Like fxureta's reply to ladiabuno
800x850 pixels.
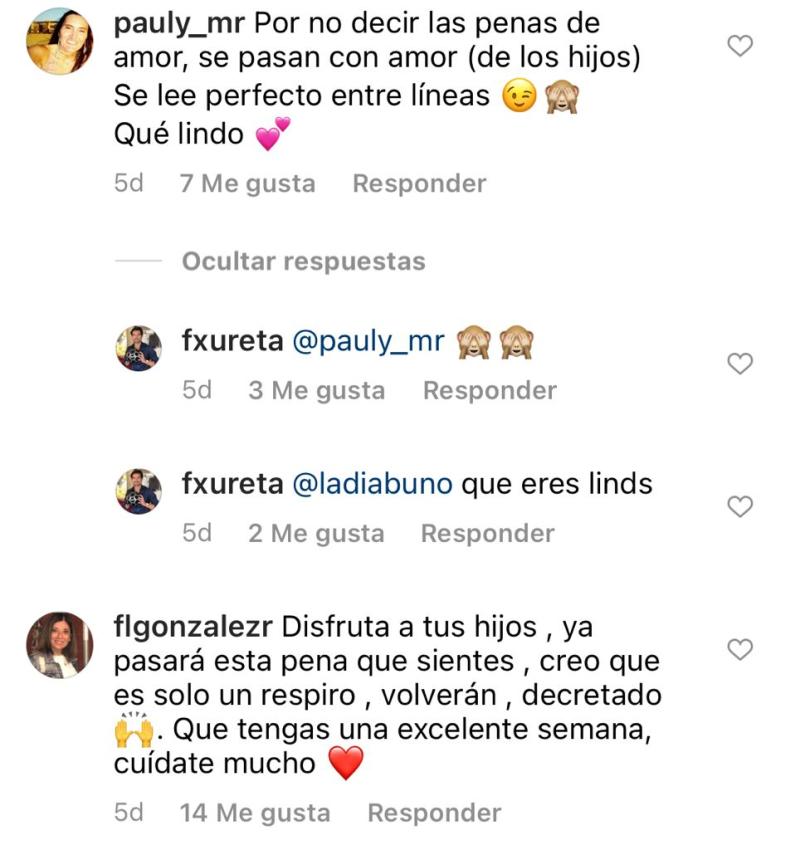point(737,503)
